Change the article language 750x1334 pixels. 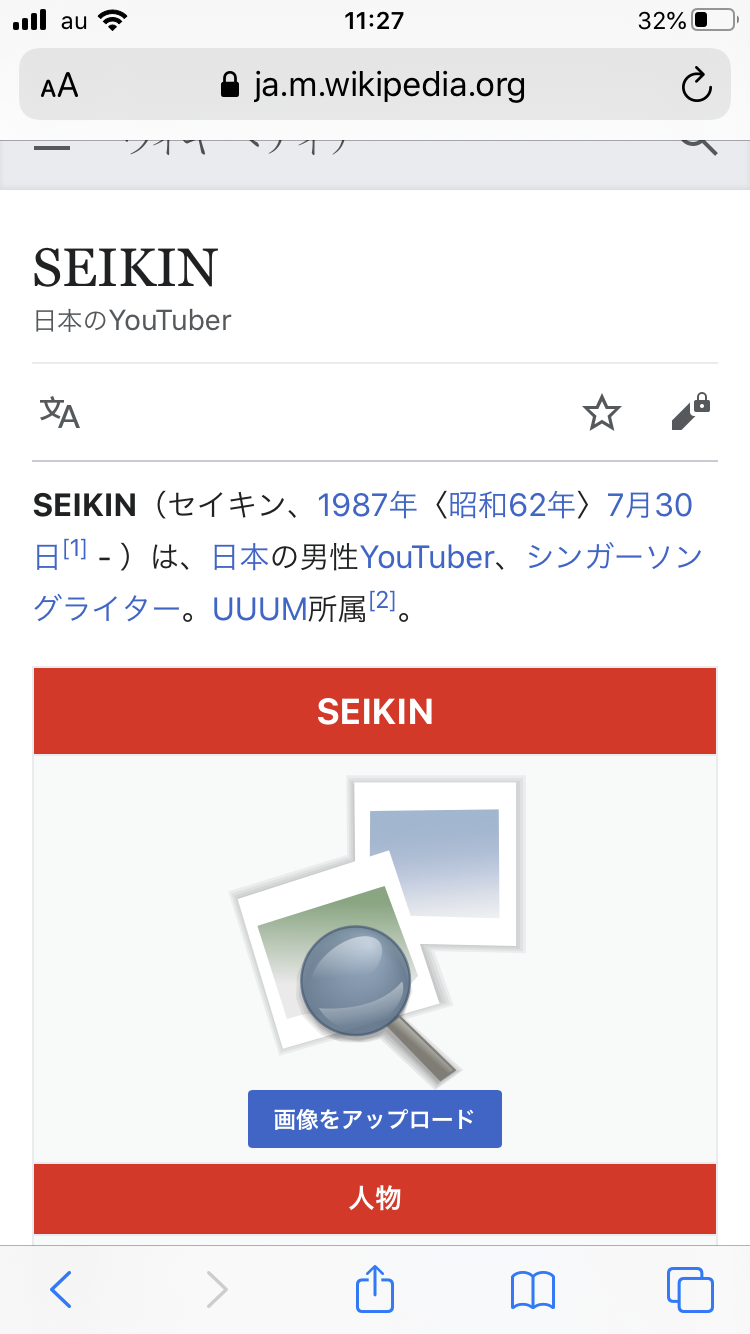point(60,412)
